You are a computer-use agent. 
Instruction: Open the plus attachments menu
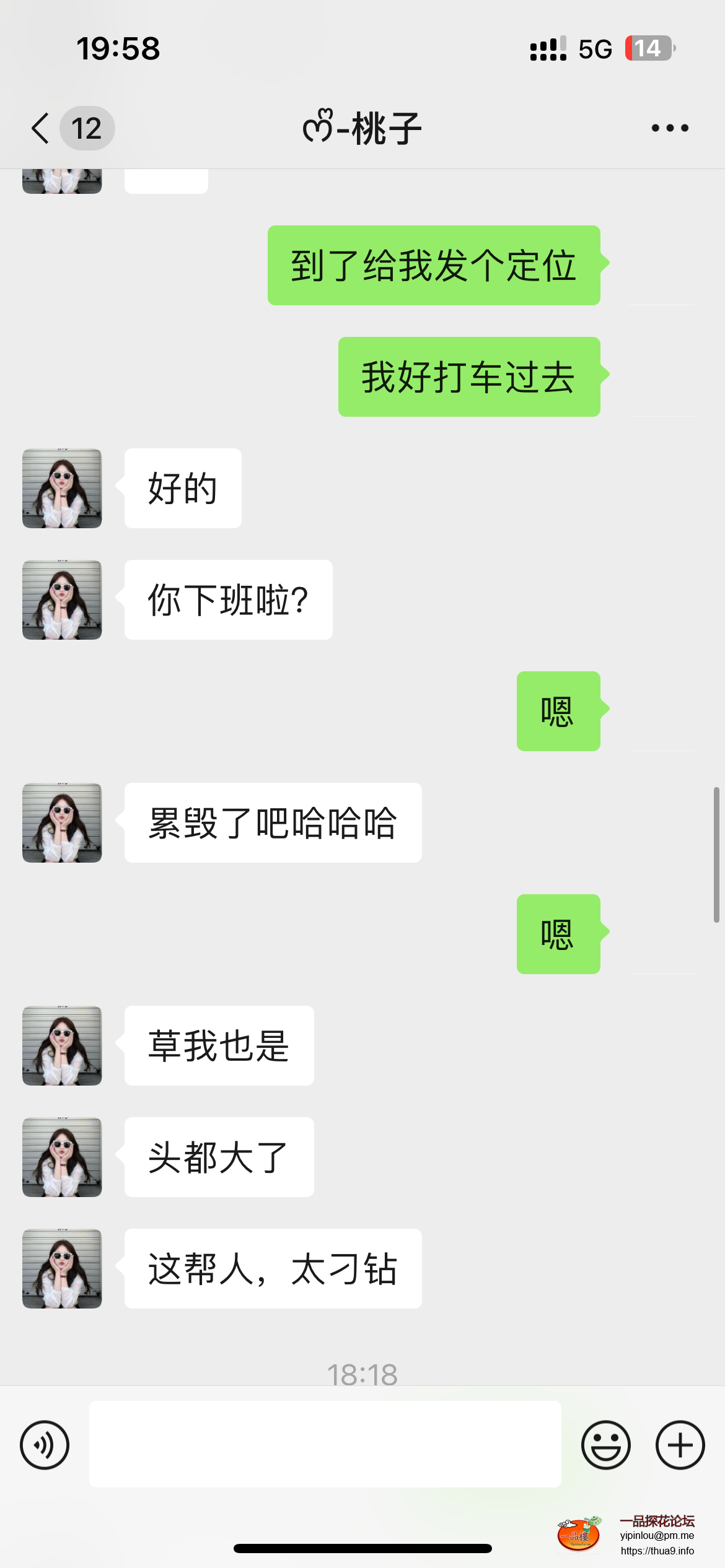(x=680, y=1445)
